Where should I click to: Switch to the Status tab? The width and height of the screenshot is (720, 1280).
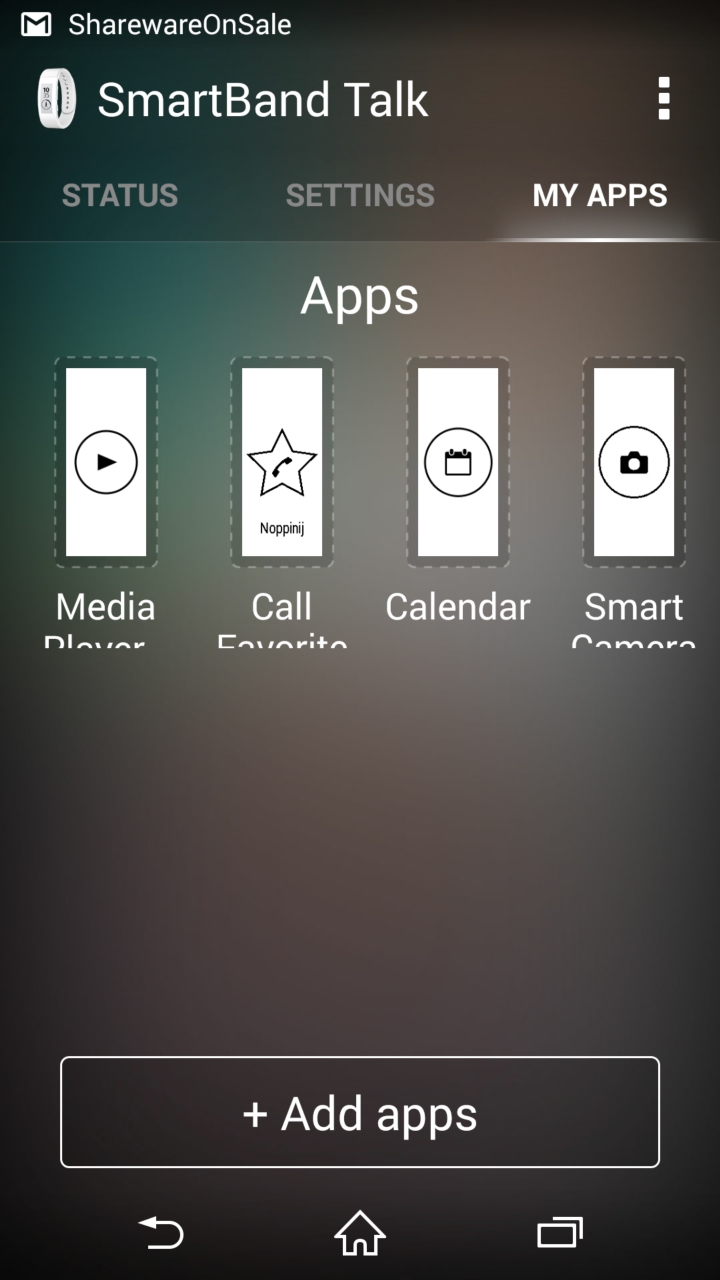120,195
